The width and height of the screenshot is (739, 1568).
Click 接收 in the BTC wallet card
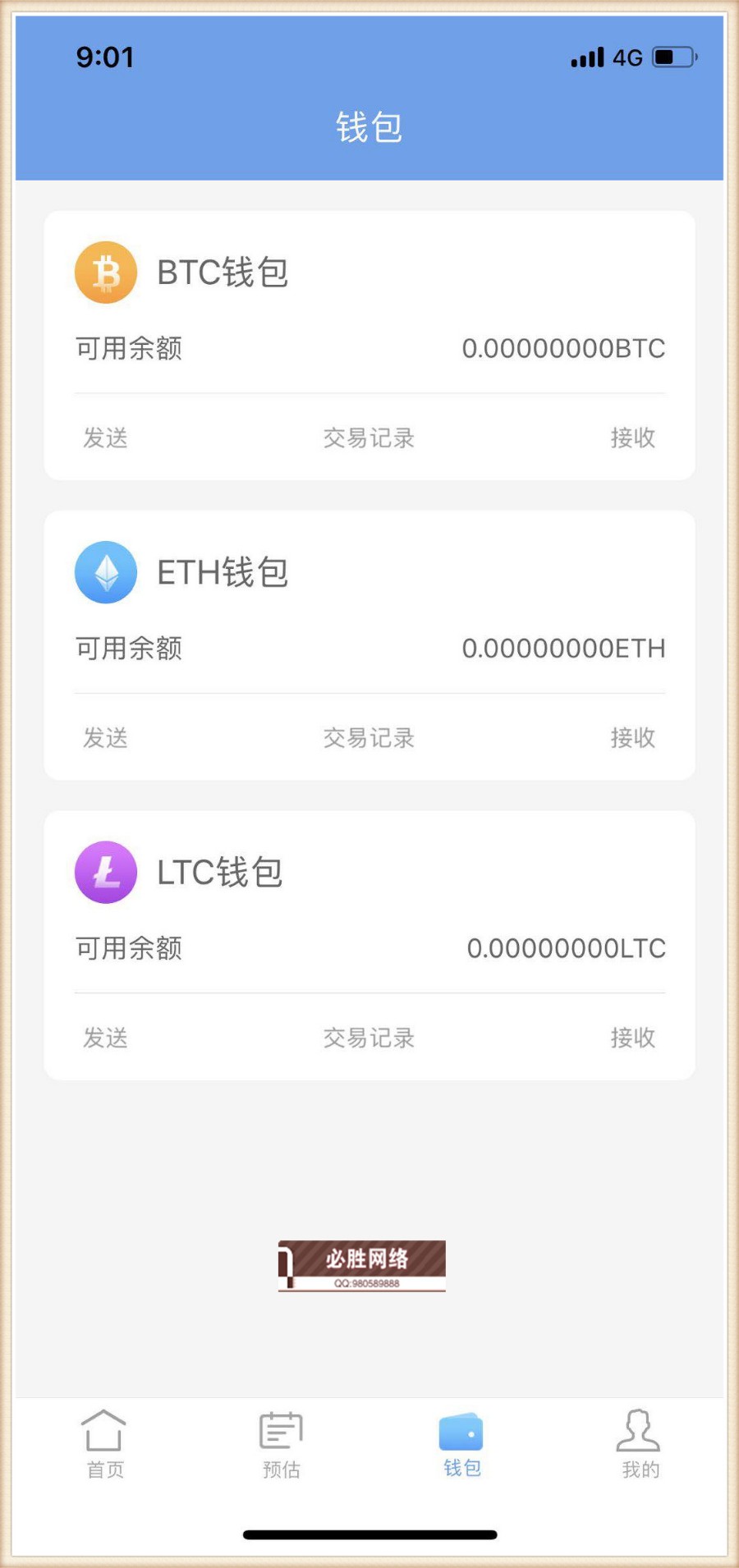point(633,439)
